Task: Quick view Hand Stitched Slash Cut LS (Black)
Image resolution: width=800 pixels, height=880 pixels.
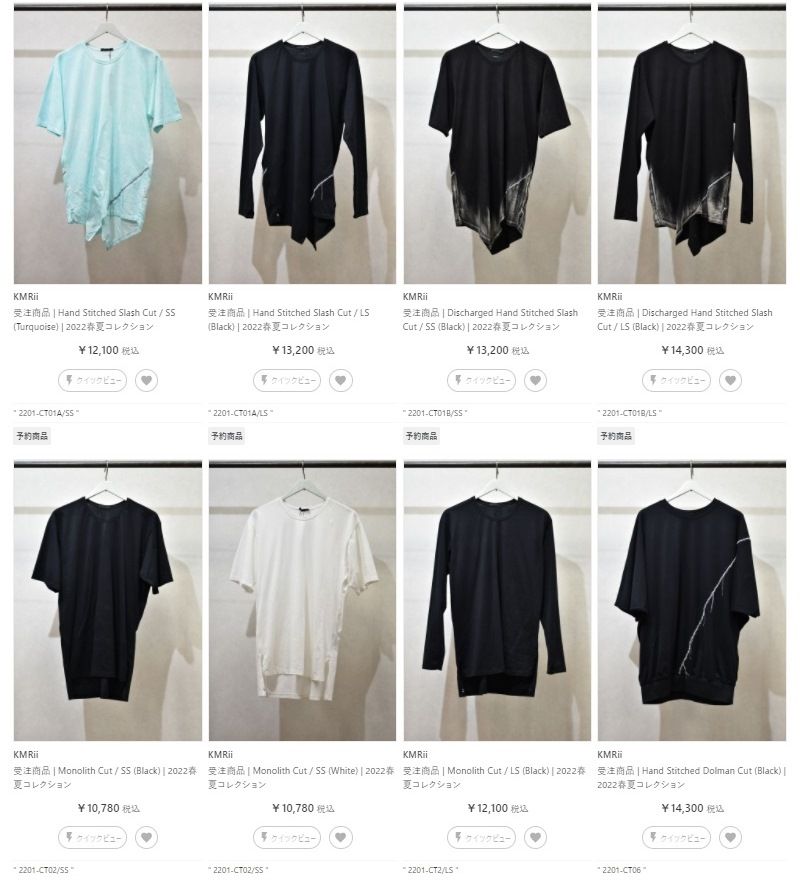Action: coord(287,380)
